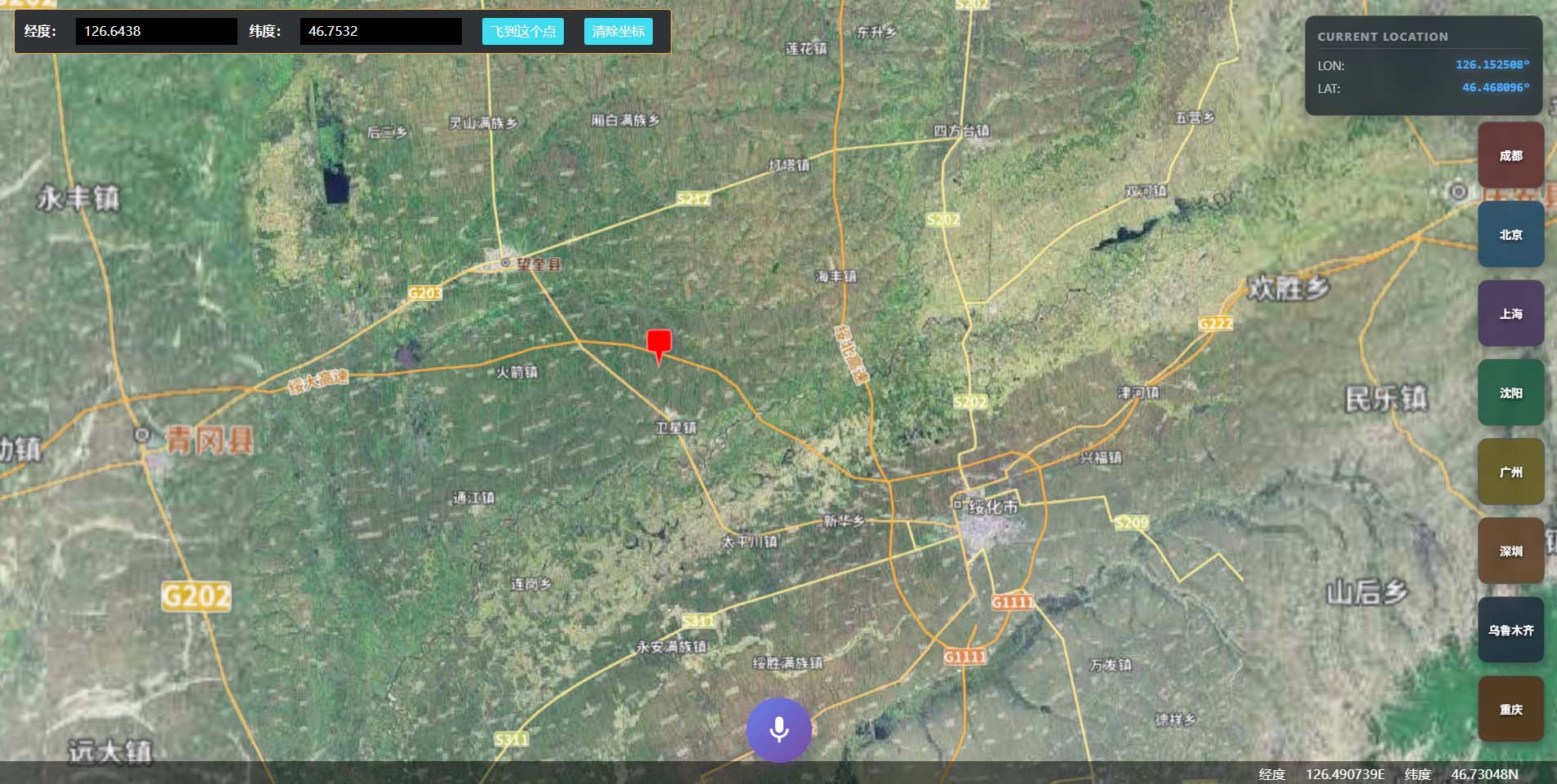Fly to this point (飞到这个点)
The width and height of the screenshot is (1557, 784).
click(523, 31)
